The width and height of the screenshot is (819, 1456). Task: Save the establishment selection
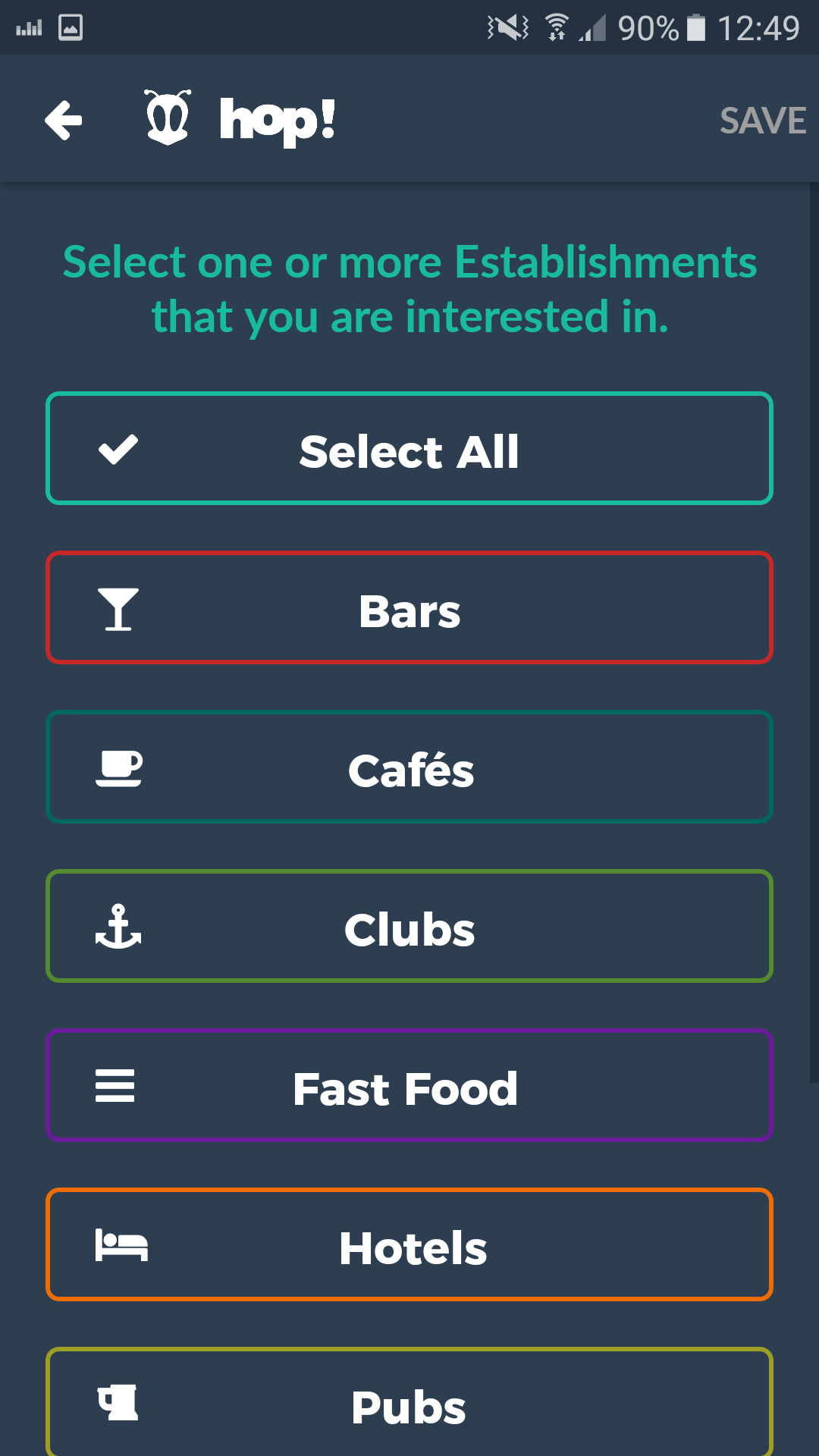click(762, 121)
